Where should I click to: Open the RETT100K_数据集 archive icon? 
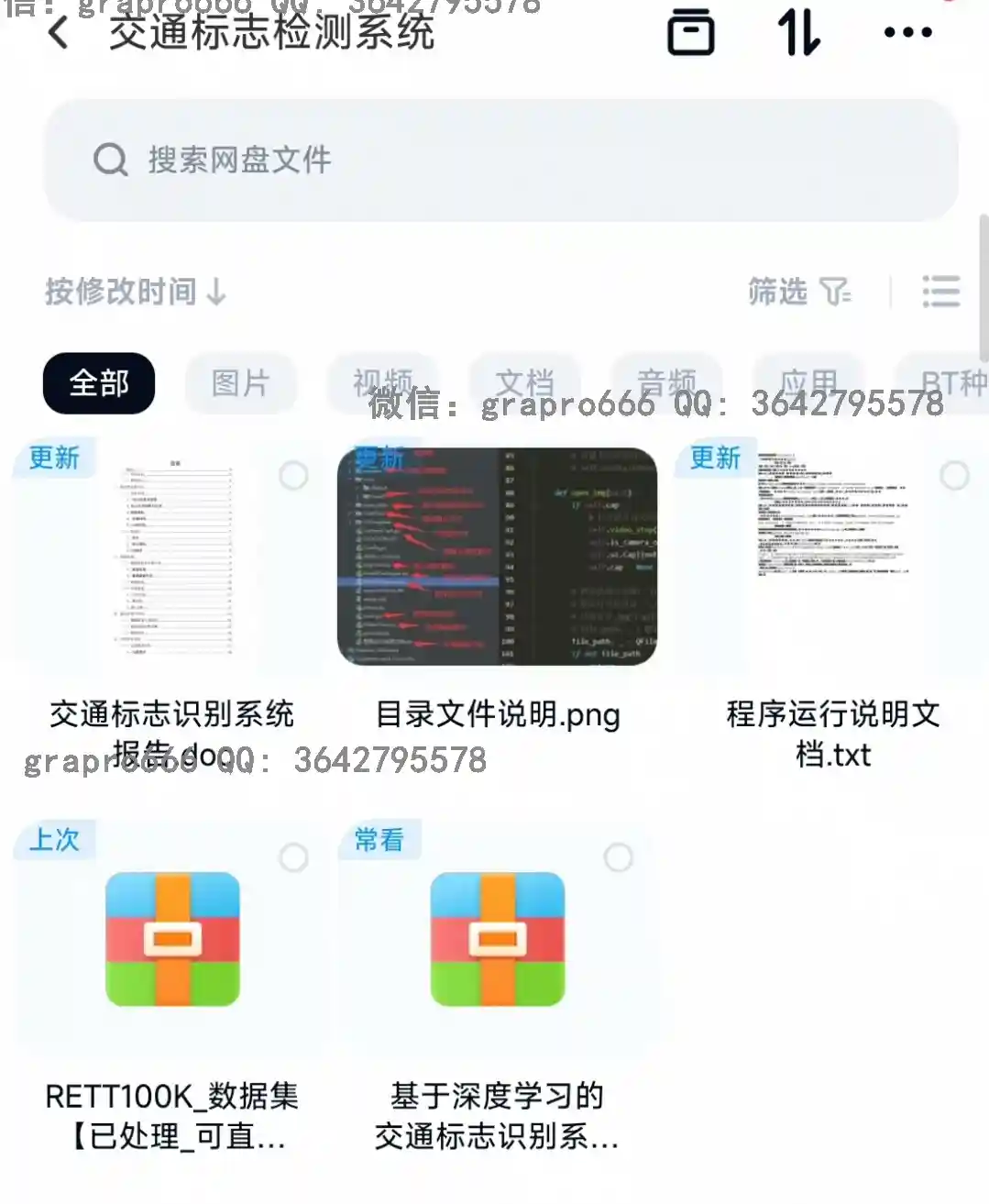click(x=172, y=937)
